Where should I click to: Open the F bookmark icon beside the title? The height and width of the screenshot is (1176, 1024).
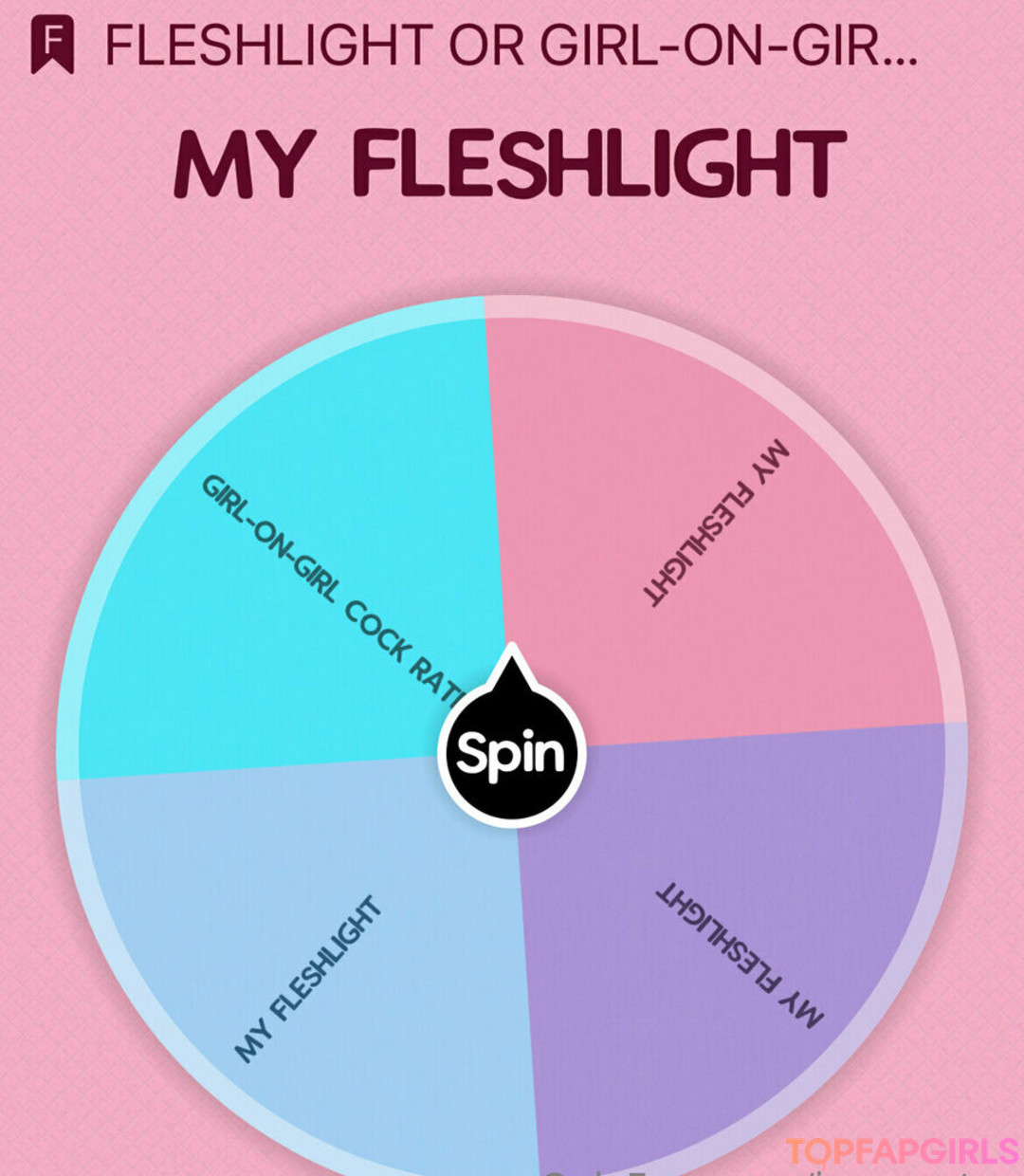tap(52, 45)
